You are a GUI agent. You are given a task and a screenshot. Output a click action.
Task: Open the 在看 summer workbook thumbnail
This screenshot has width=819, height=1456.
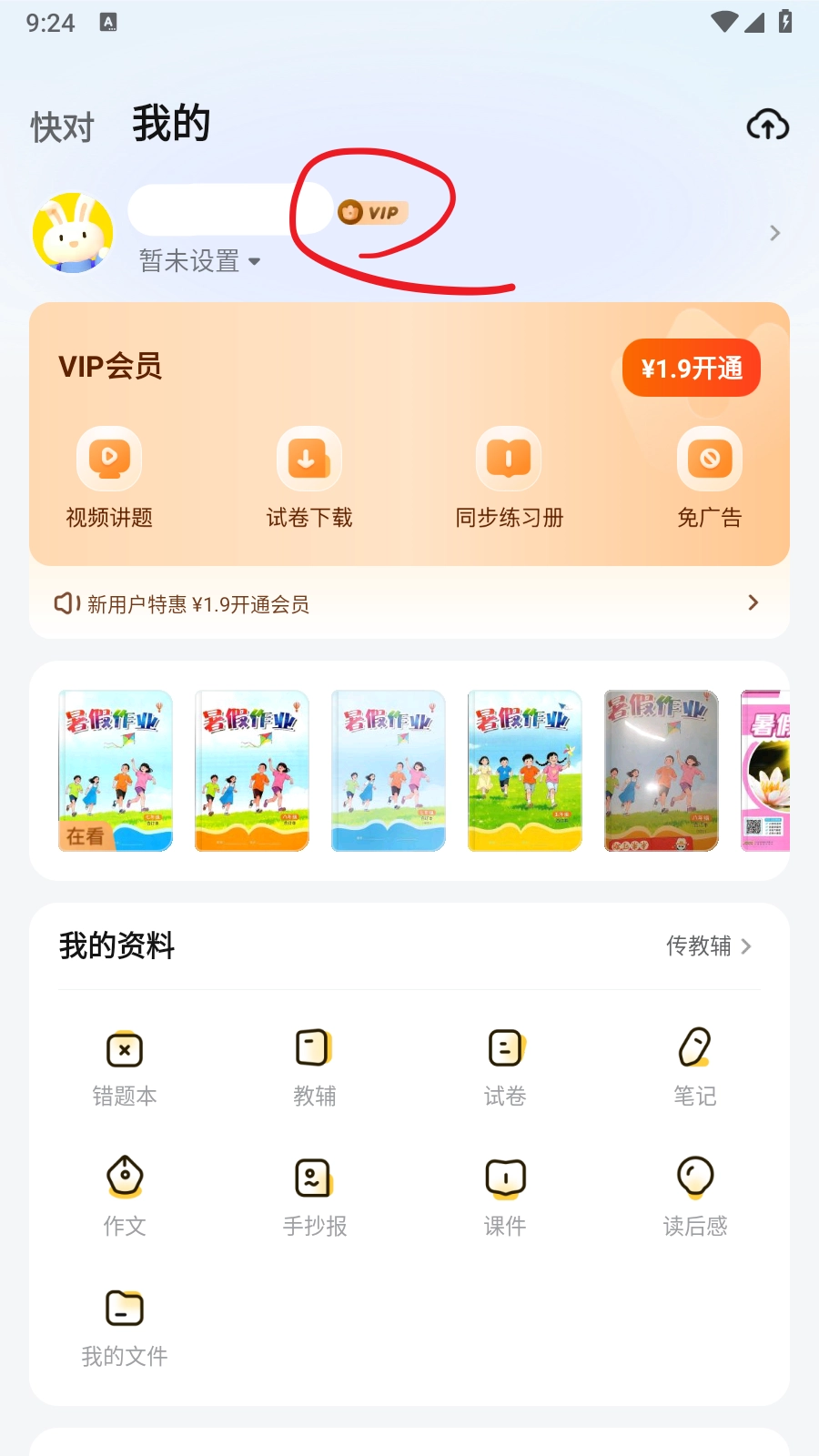point(116,771)
